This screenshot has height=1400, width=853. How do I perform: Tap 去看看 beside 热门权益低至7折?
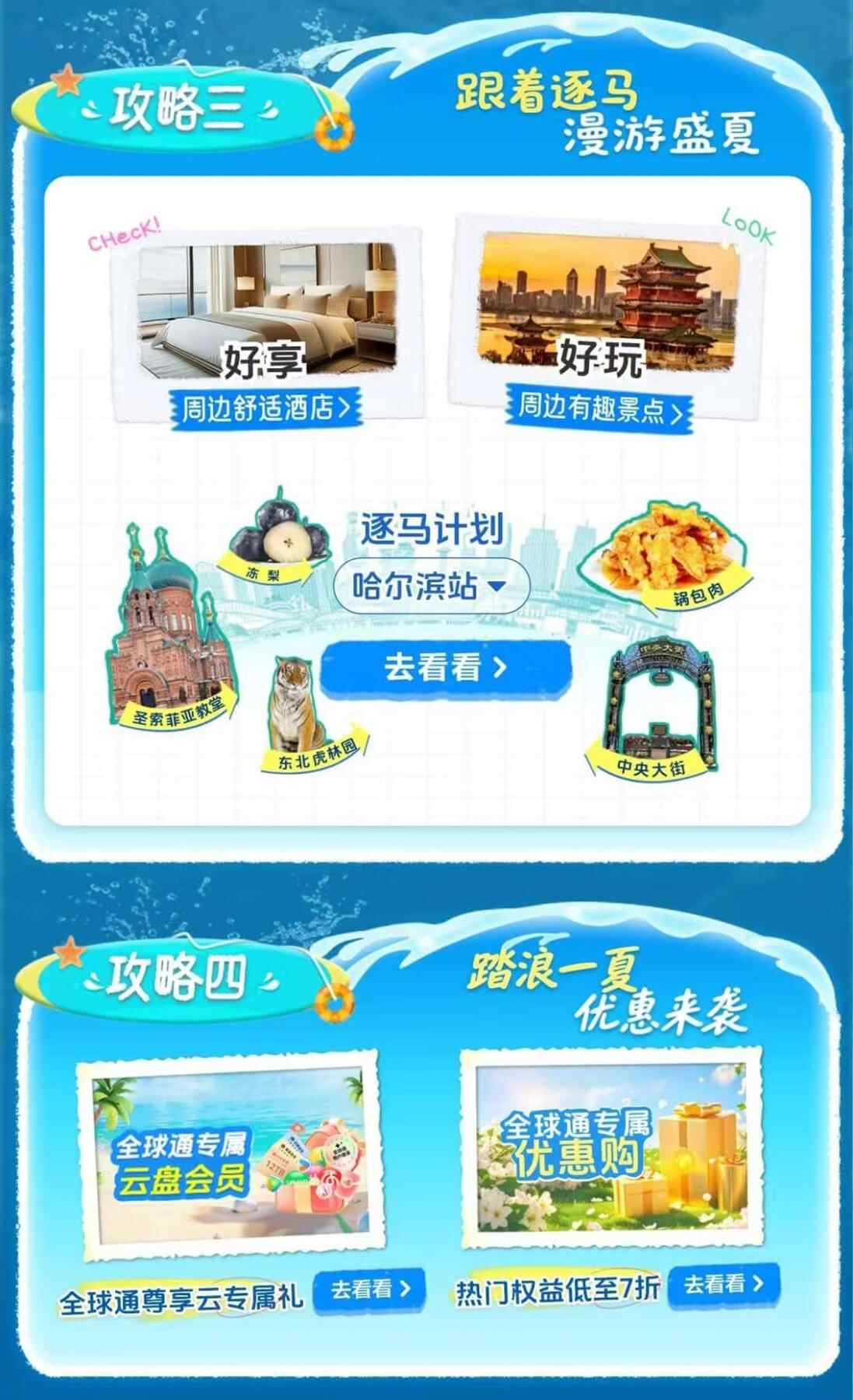point(723,1284)
